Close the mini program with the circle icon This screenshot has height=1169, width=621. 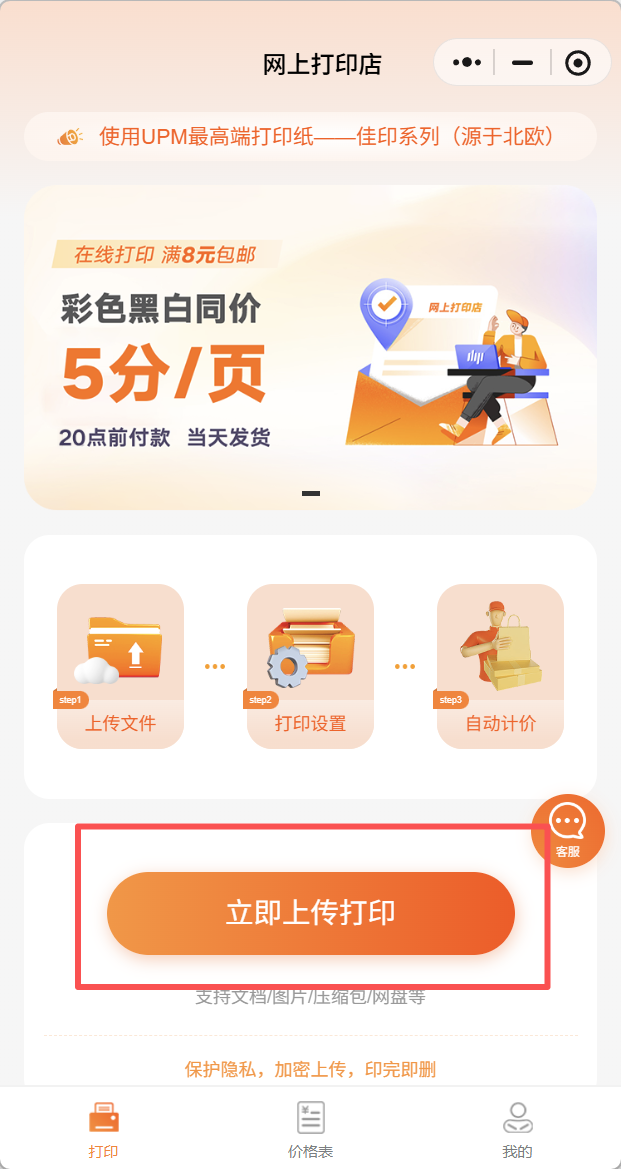(577, 63)
